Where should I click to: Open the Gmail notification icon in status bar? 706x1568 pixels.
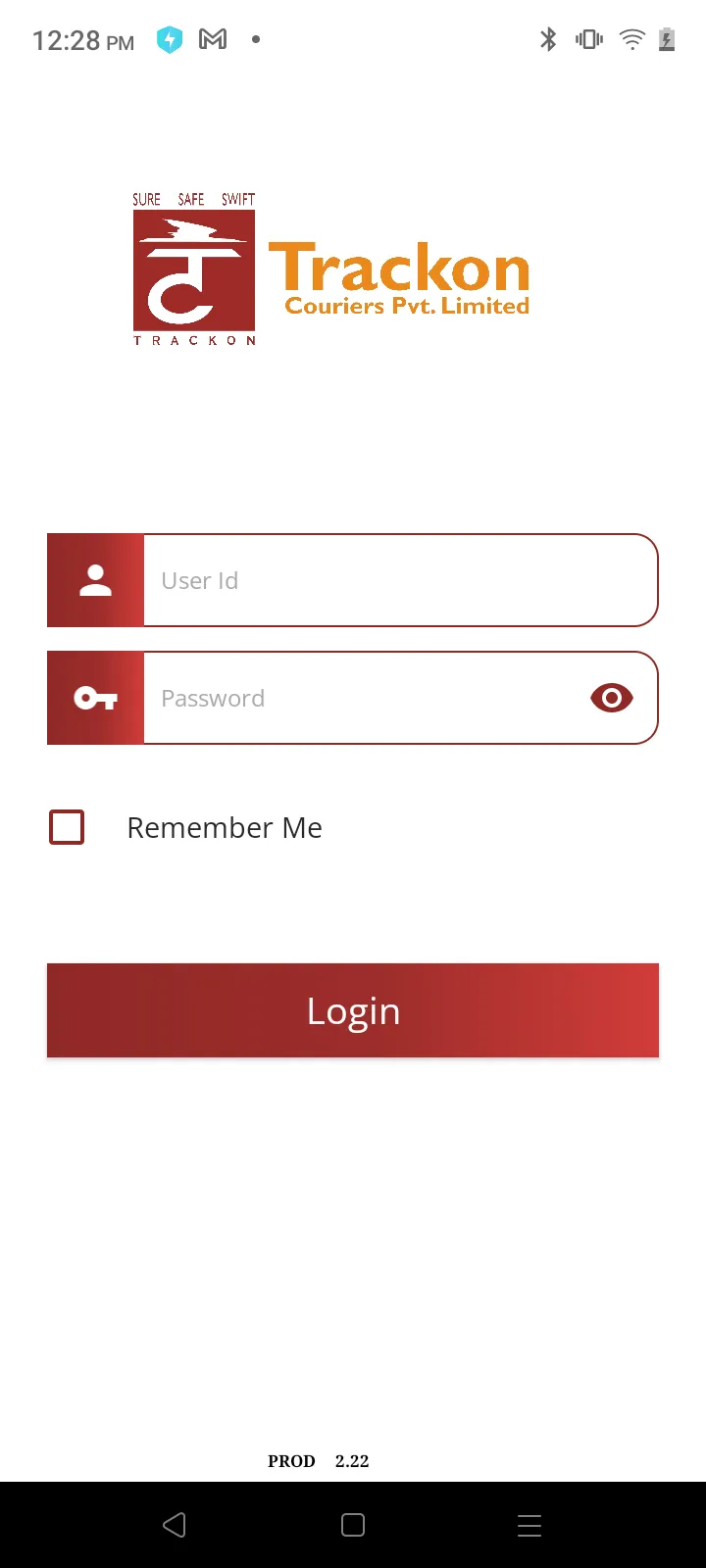point(213,39)
